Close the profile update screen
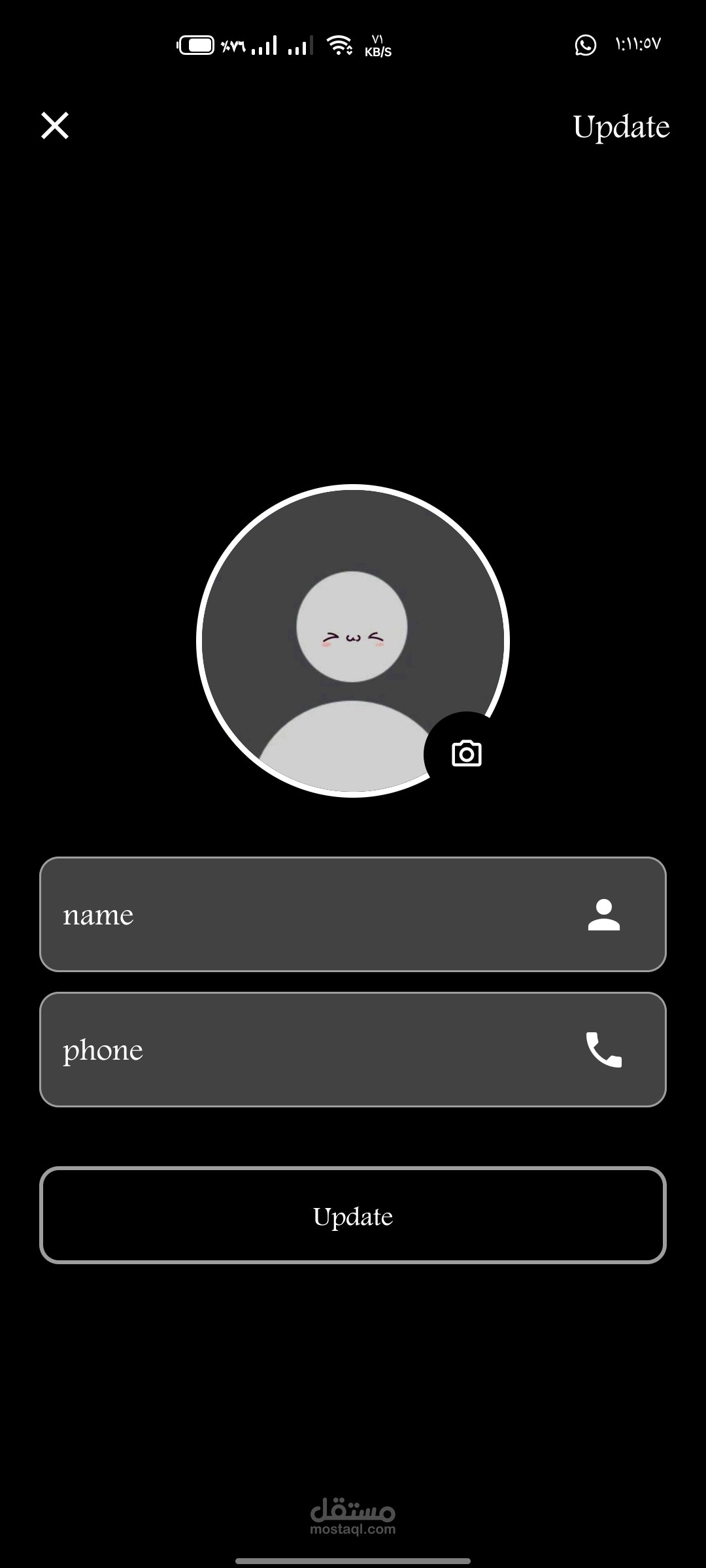This screenshot has width=706, height=1568. (x=55, y=125)
